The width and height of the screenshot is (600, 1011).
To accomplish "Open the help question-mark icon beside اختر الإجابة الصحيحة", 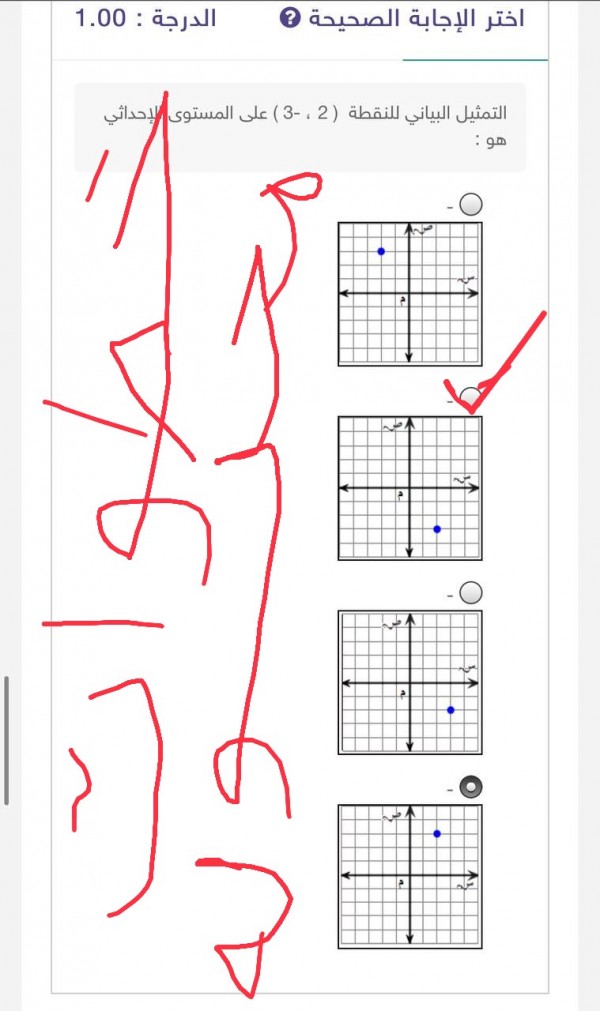I will tap(290, 21).
